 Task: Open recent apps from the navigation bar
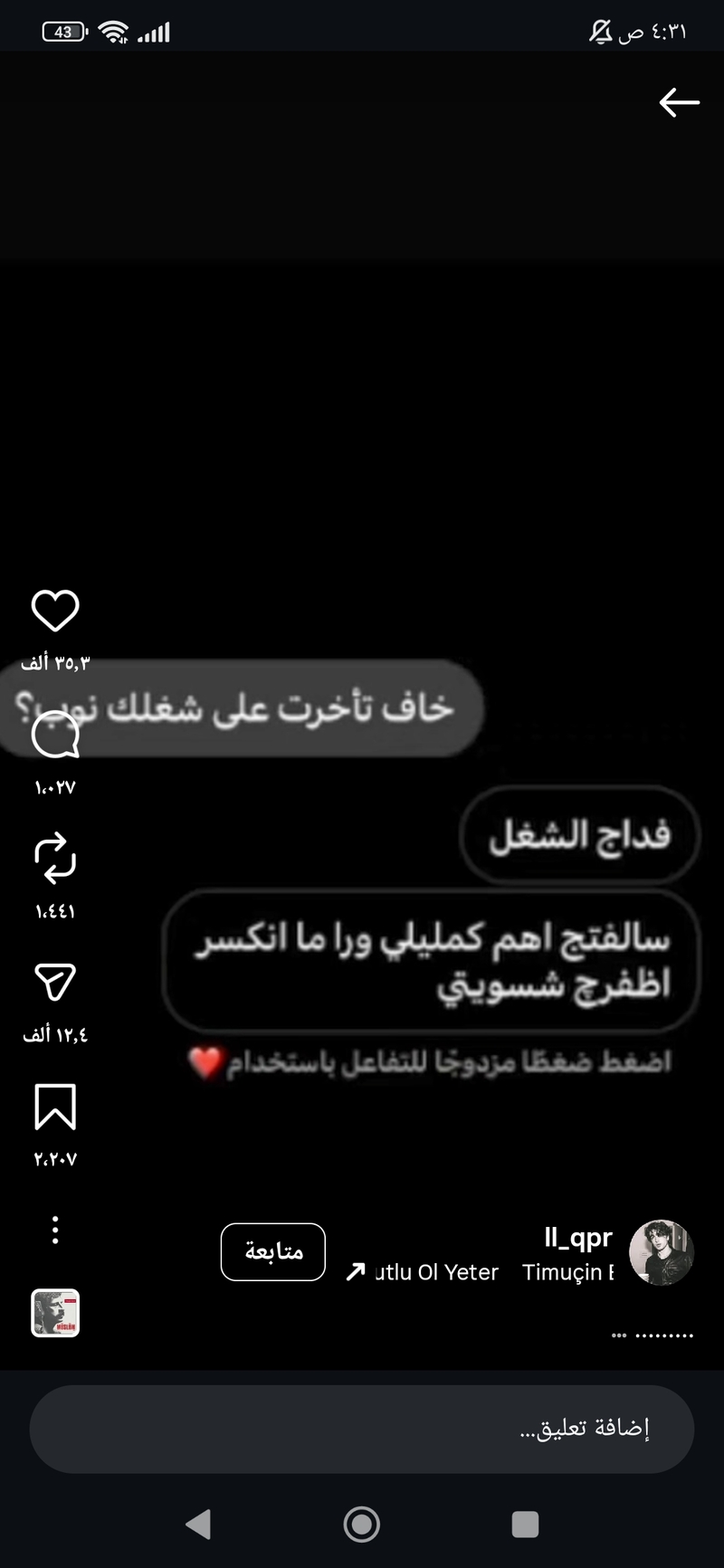point(525,1524)
